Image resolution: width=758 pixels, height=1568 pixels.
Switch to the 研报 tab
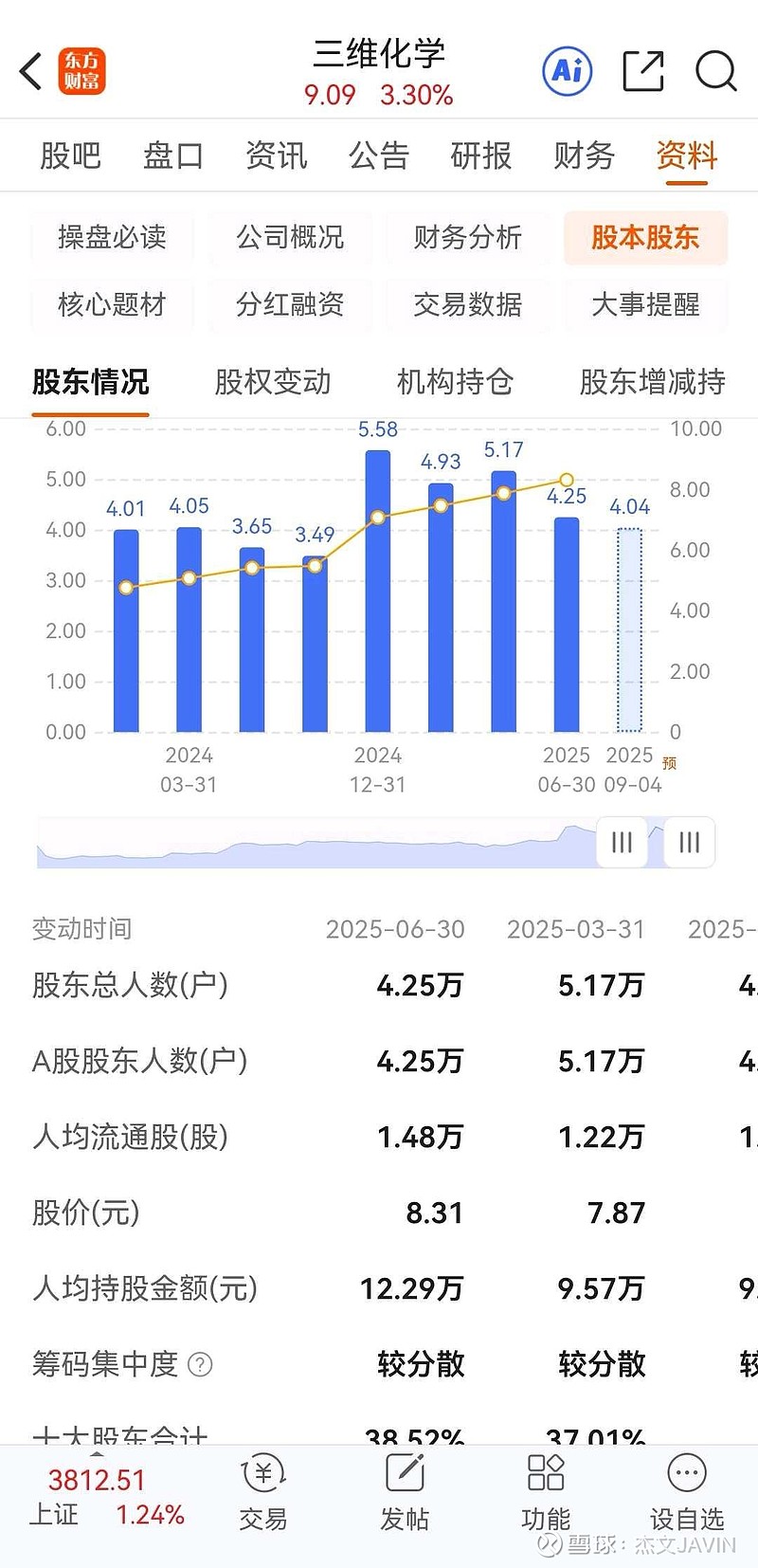[481, 155]
